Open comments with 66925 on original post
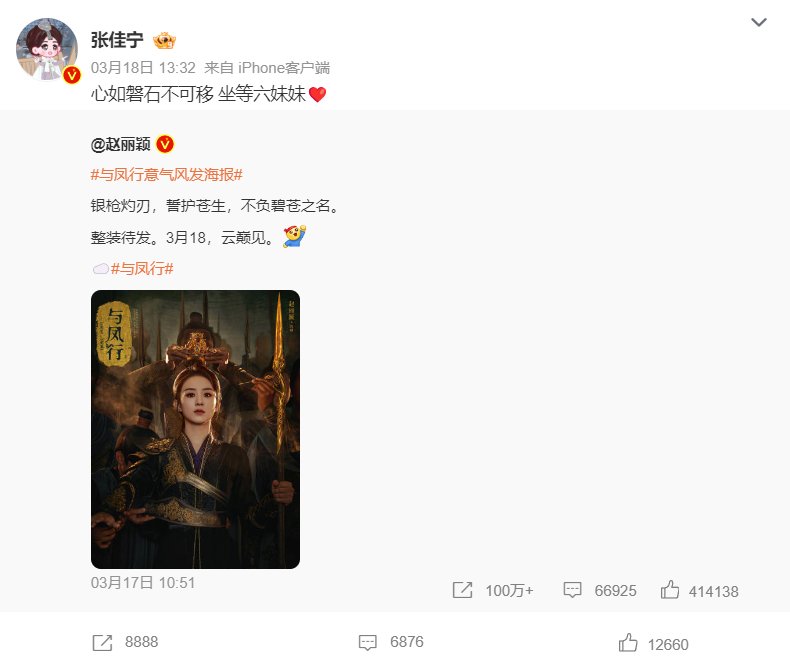Screen dimensions: 790x665 pos(600,590)
